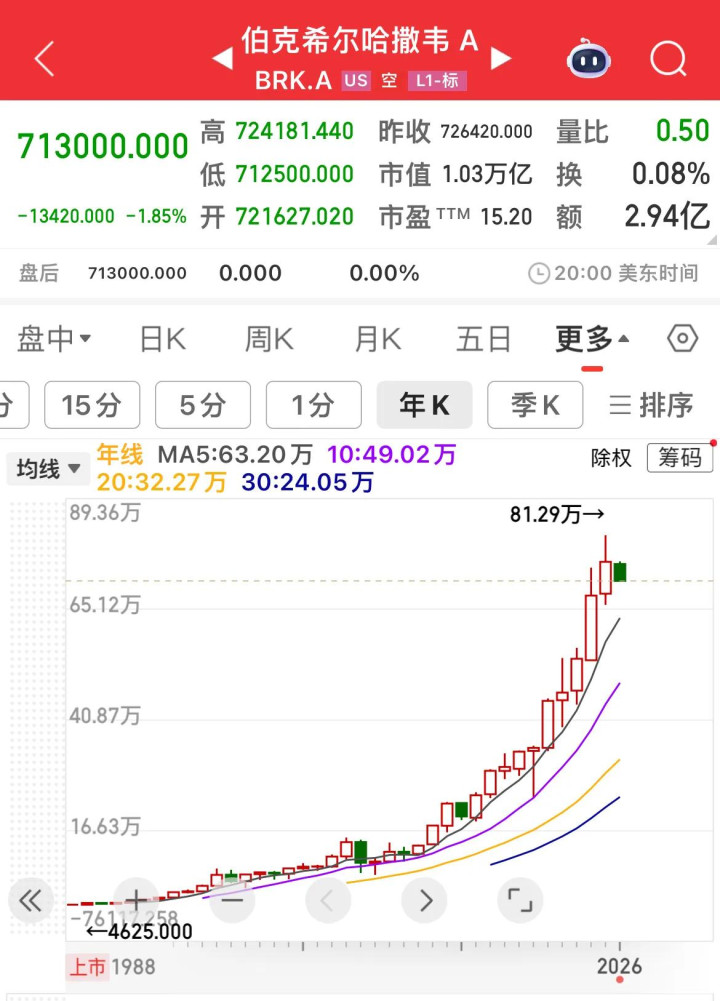Open the 排序 sorting option
The image size is (720, 1001).
652,405
